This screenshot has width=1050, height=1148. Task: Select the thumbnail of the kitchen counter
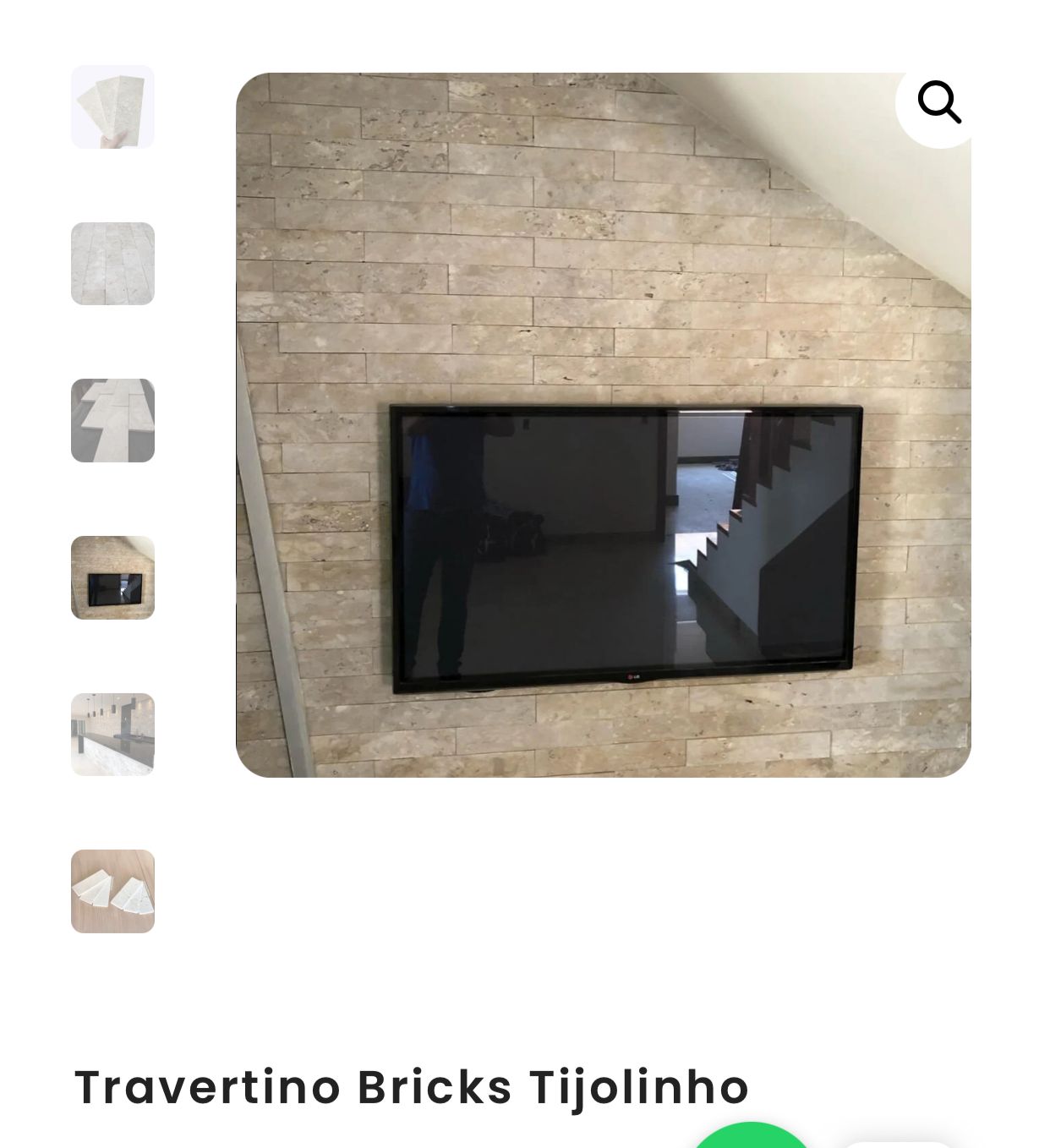click(x=112, y=735)
